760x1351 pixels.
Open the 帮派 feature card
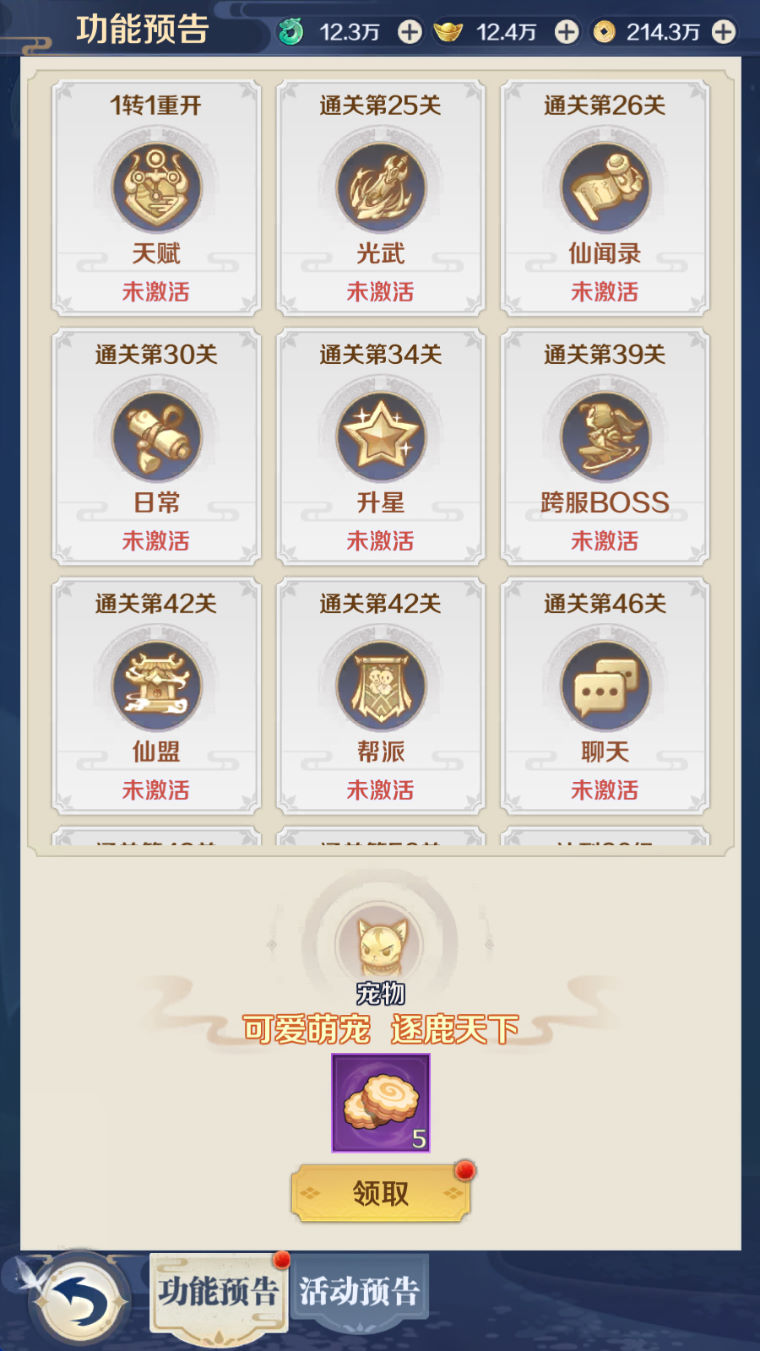click(380, 695)
